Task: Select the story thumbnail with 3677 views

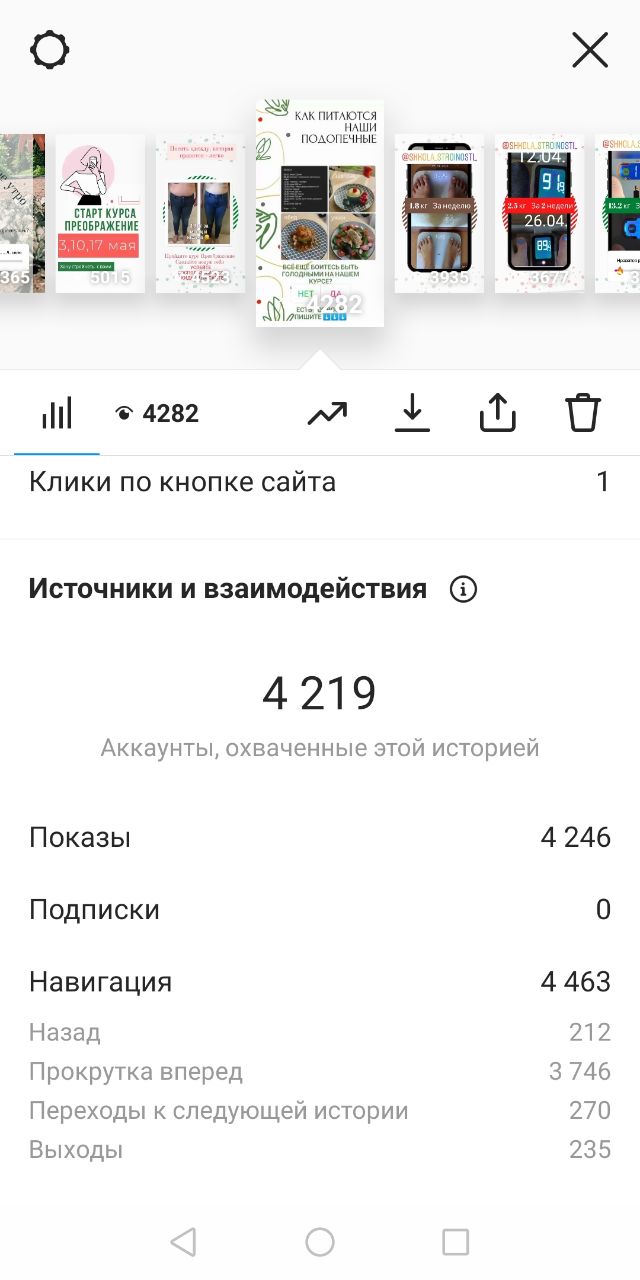Action: pyautogui.click(x=539, y=213)
